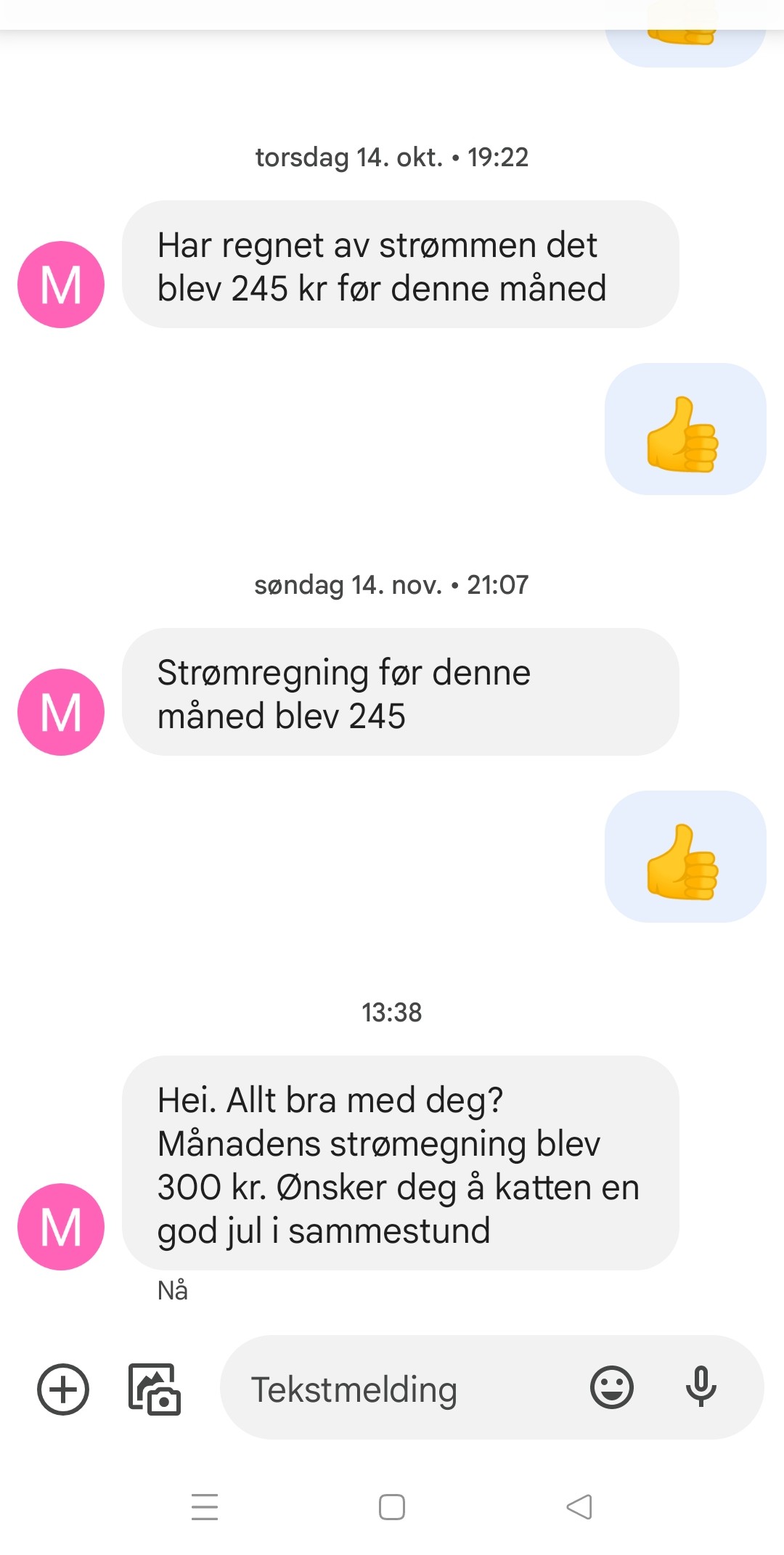784x1555 pixels.
Task: Open the plus attachment menu
Action: click(x=63, y=1389)
